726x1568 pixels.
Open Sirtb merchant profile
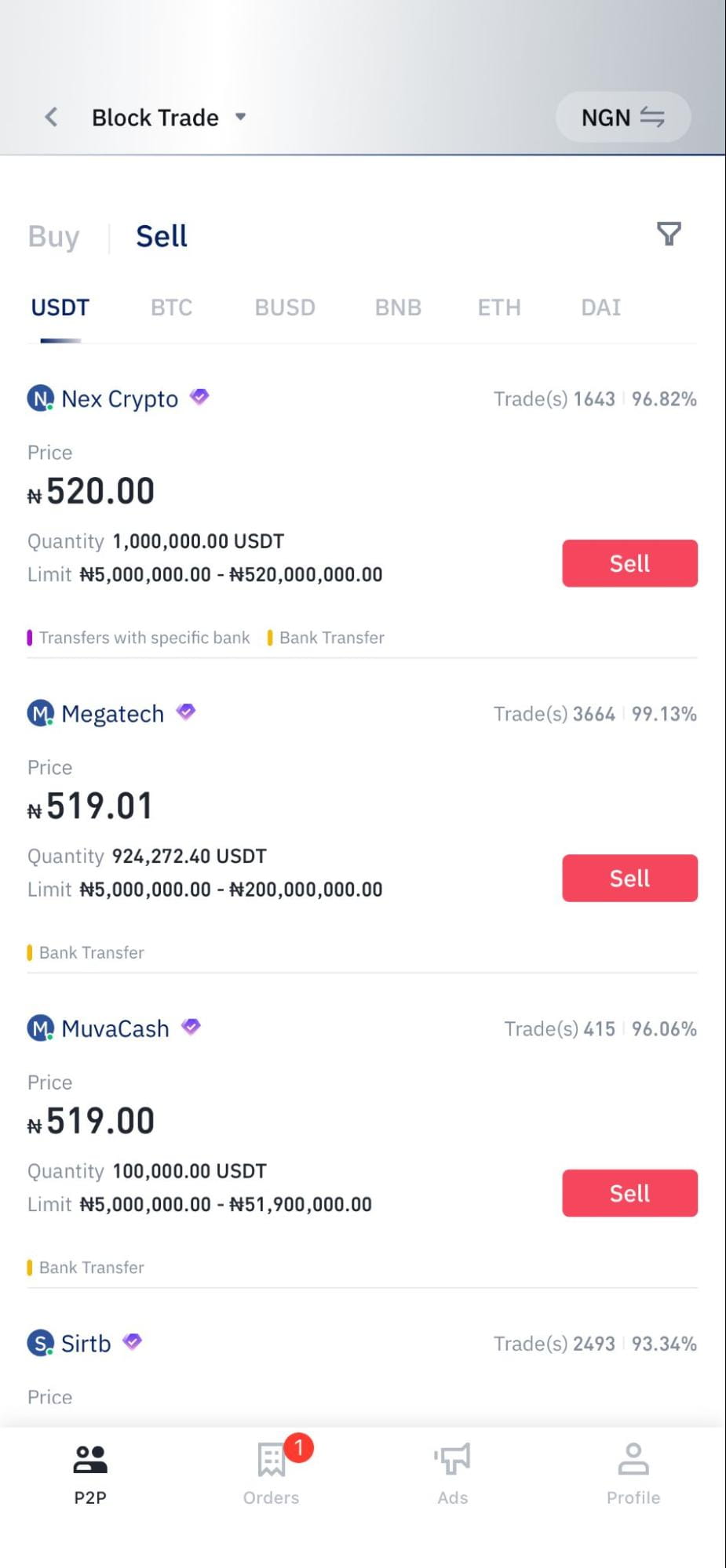point(85,1344)
